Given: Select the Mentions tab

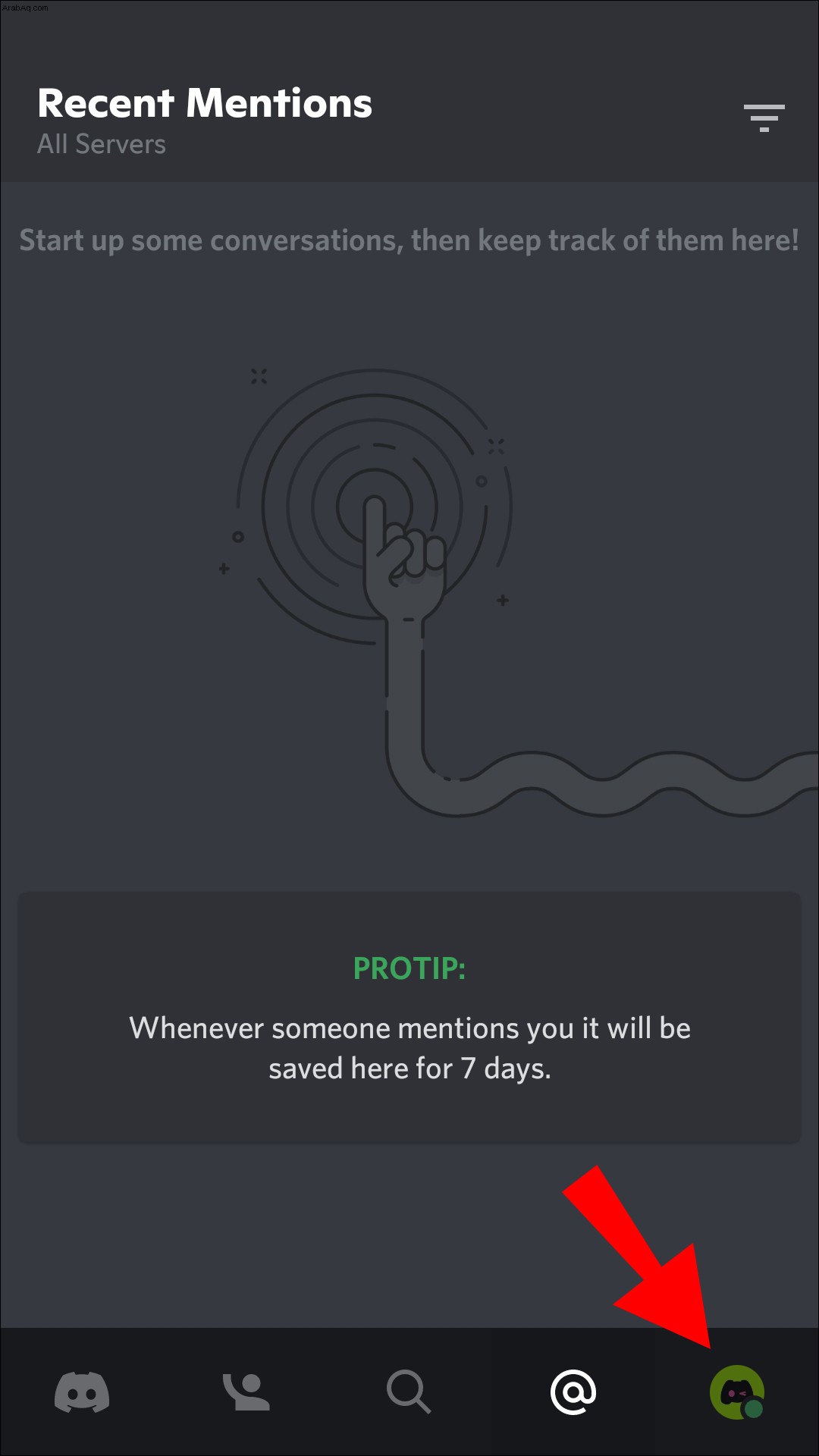Looking at the screenshot, I should (x=573, y=1392).
